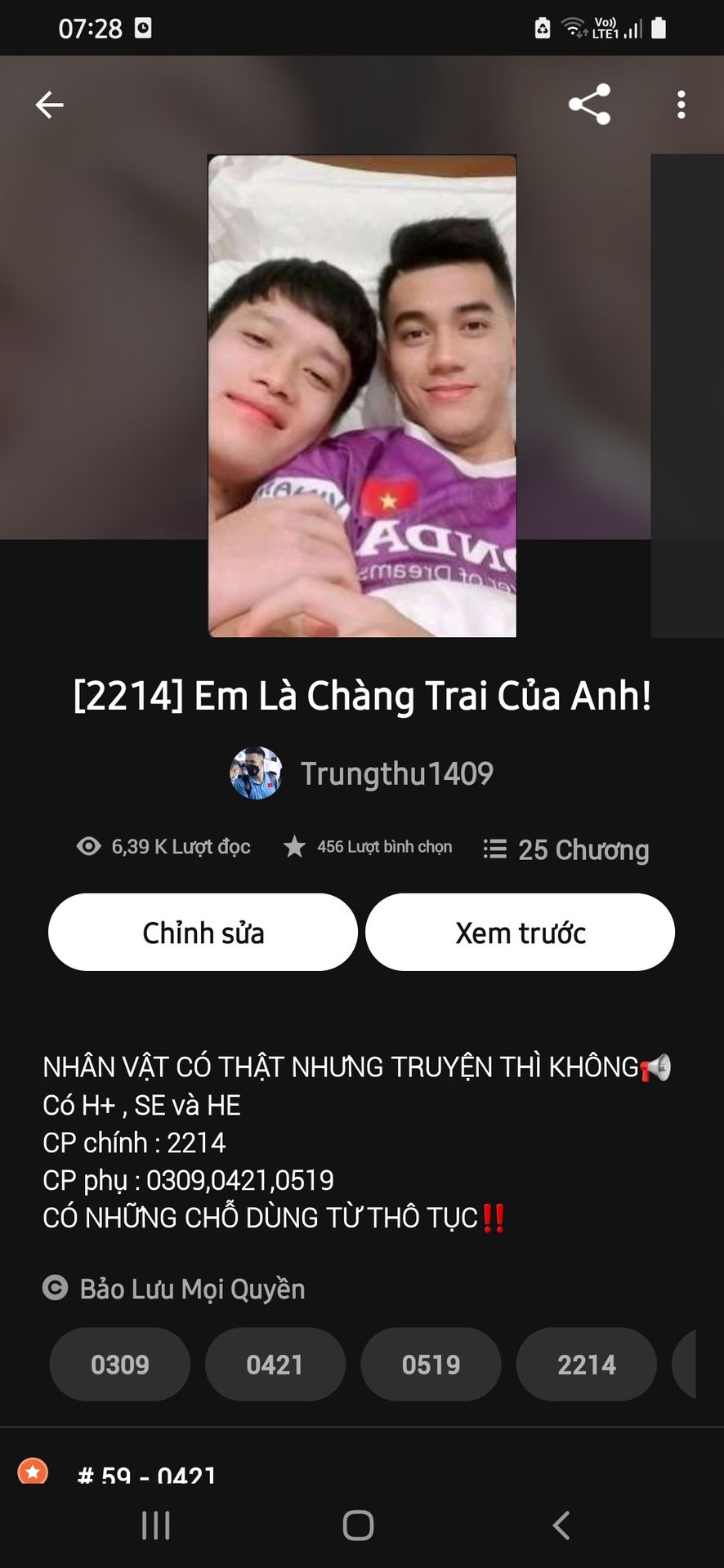Open the recent apps view

156,1525
